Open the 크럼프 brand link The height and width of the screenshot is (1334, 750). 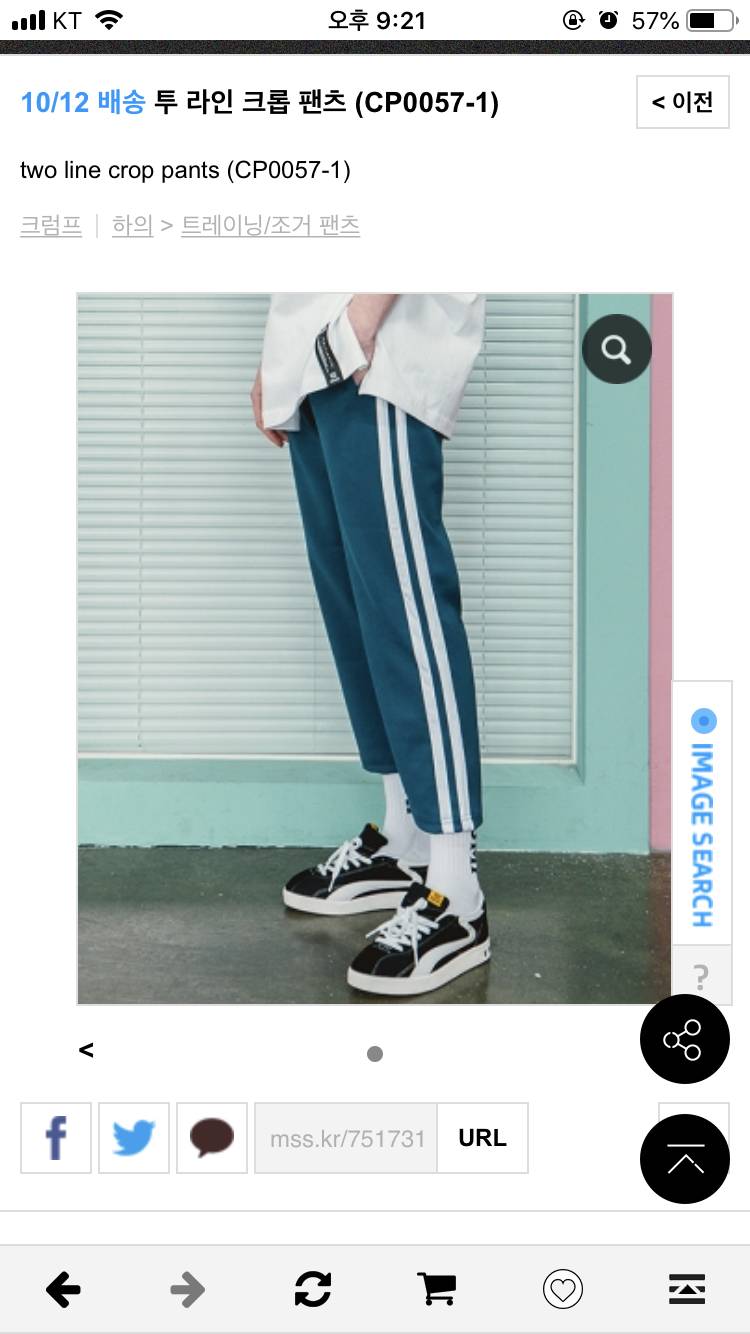click(50, 226)
